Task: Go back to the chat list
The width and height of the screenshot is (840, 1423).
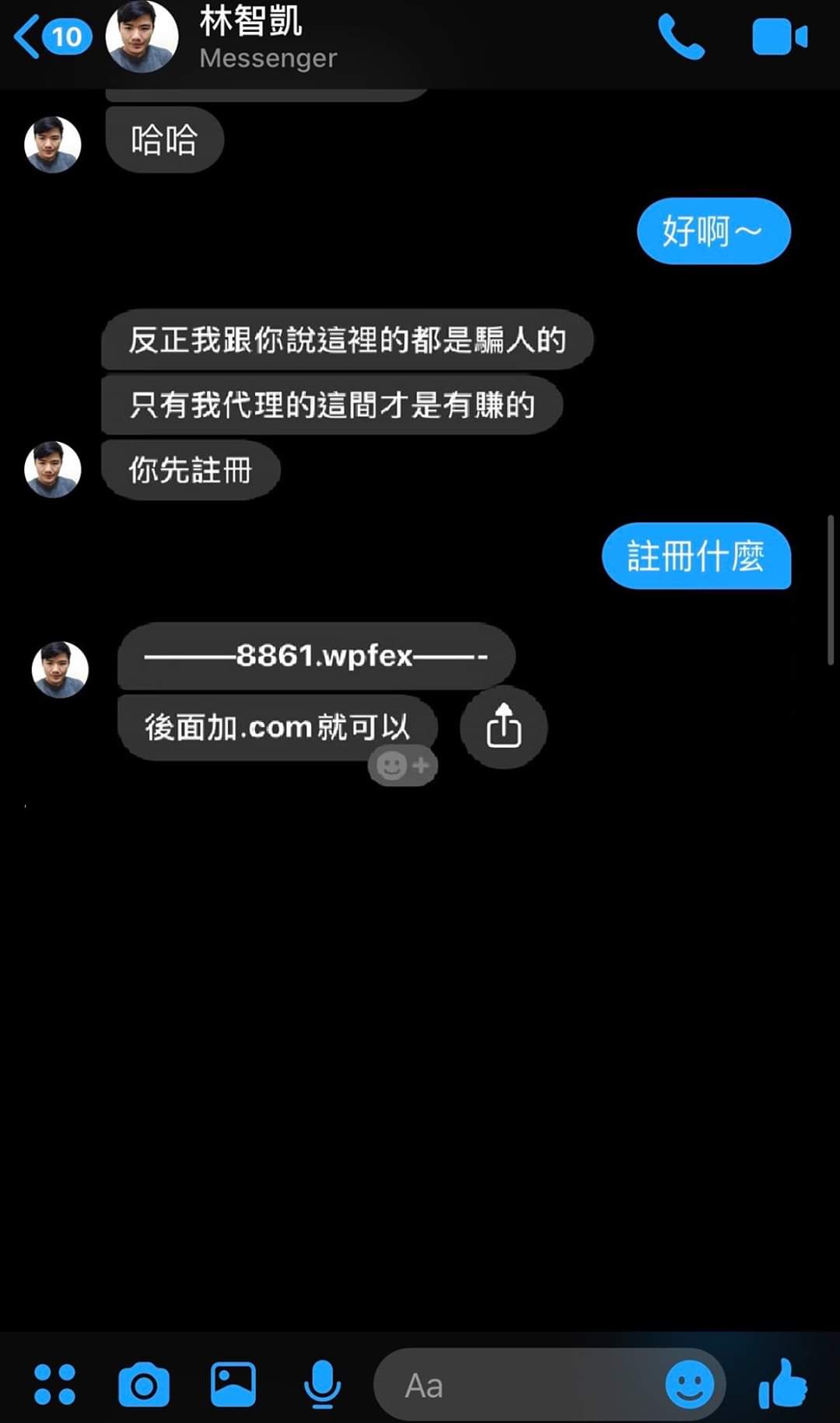Action: pyautogui.click(x=30, y=37)
